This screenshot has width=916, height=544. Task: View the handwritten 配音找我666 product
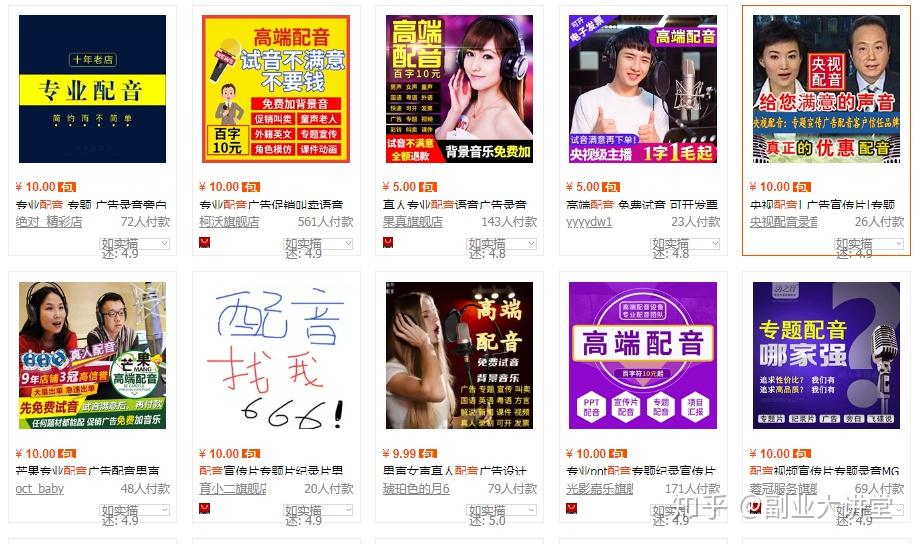[276, 355]
